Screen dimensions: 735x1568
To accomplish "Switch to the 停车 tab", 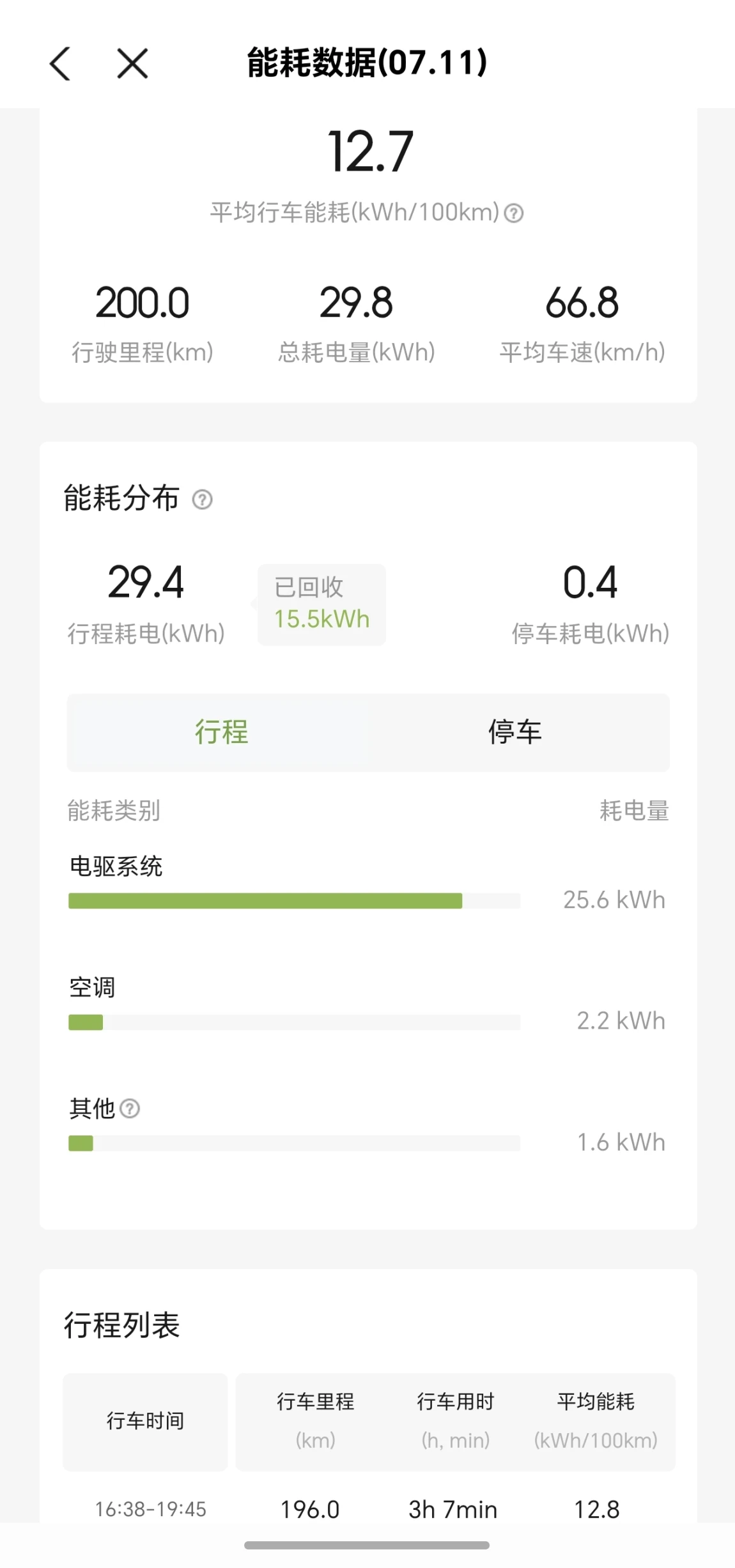I will tap(515, 732).
